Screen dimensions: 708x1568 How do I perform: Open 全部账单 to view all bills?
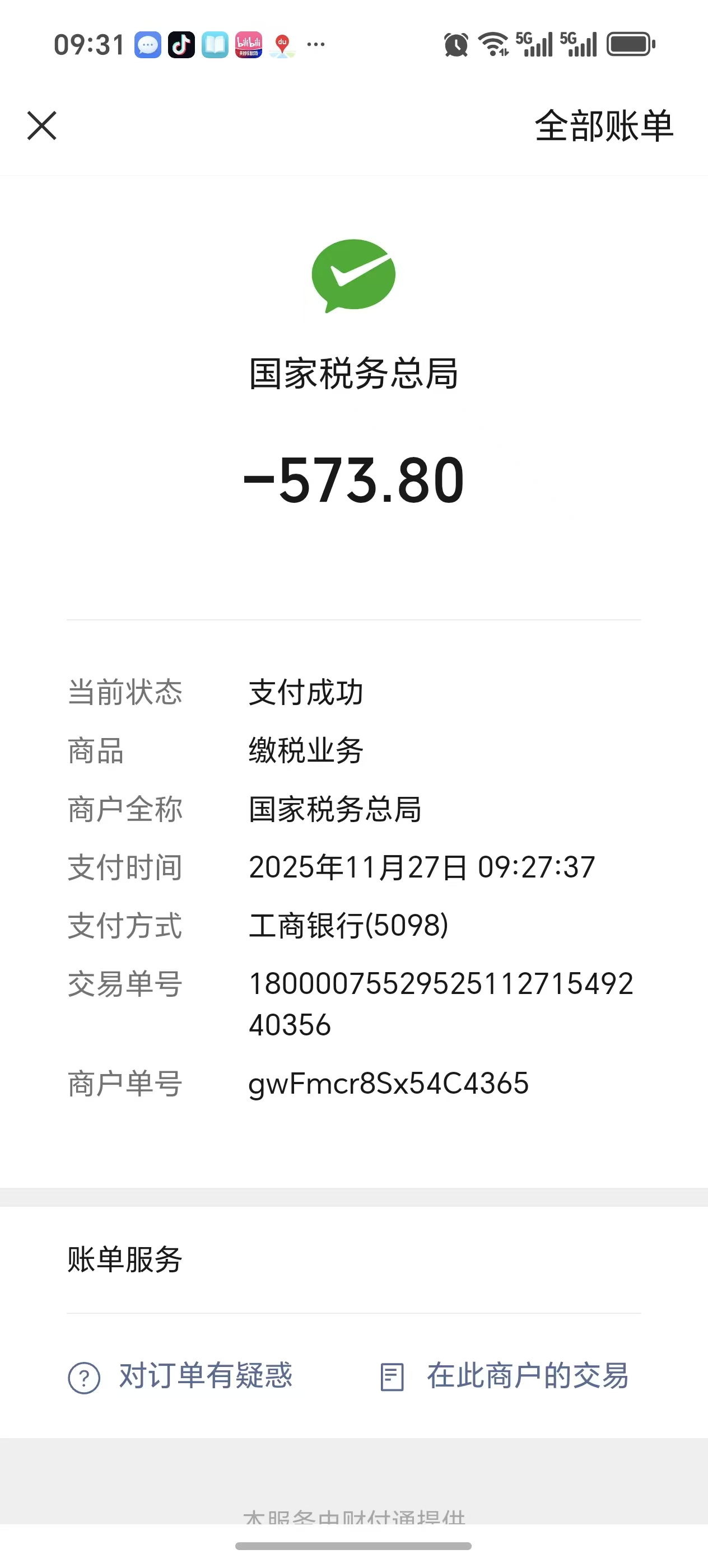click(604, 126)
